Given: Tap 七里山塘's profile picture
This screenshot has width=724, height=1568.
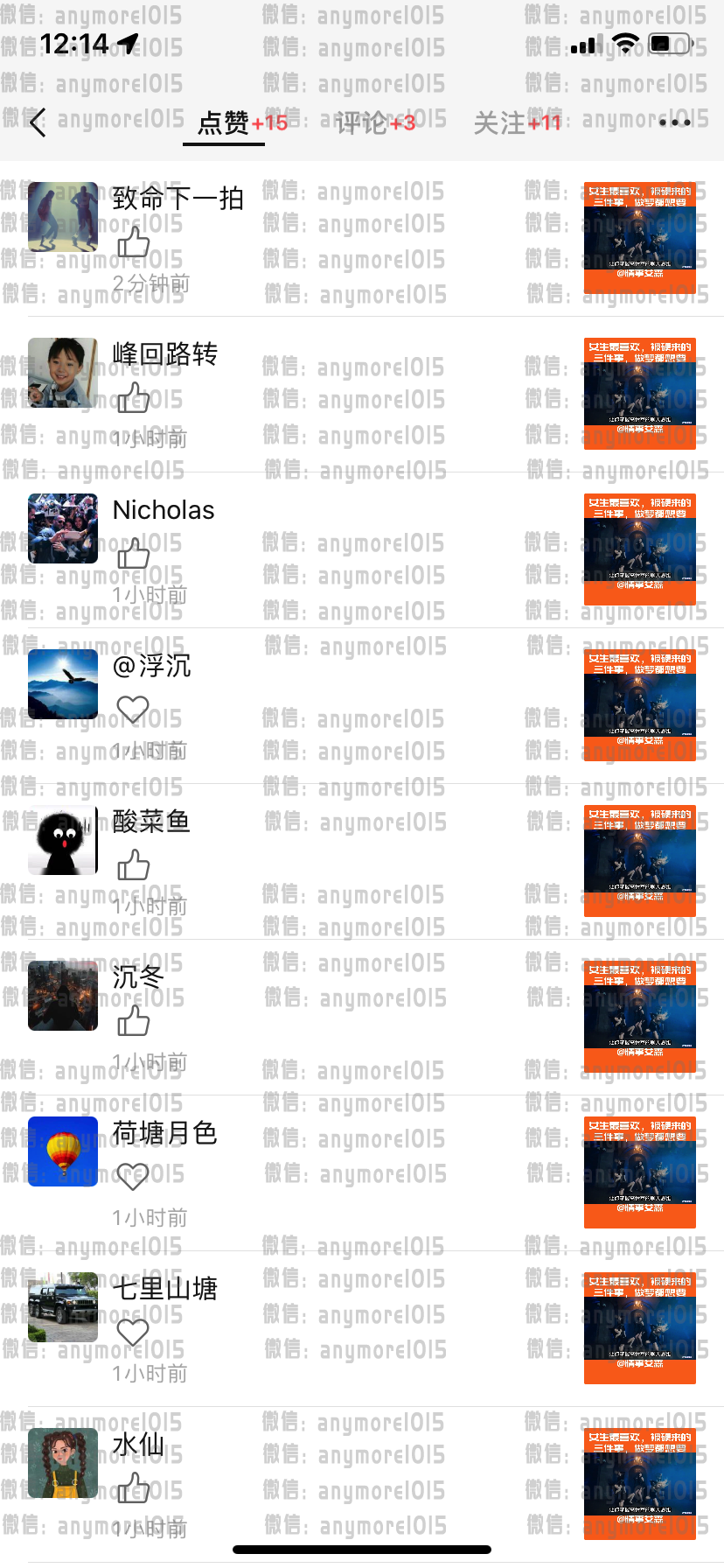Looking at the screenshot, I should (63, 1307).
